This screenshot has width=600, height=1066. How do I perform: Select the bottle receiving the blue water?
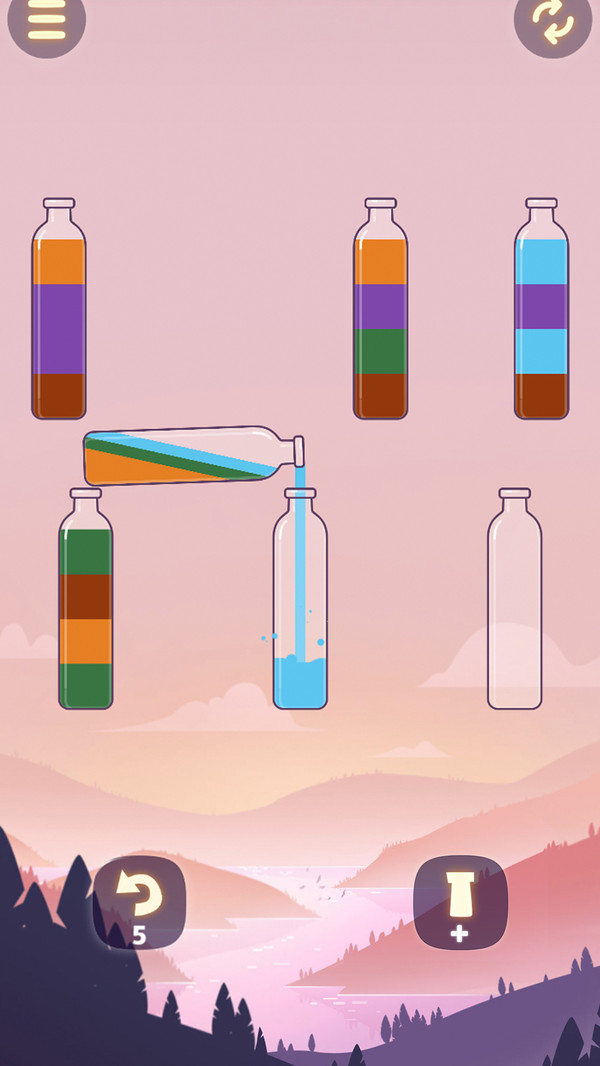[300, 600]
